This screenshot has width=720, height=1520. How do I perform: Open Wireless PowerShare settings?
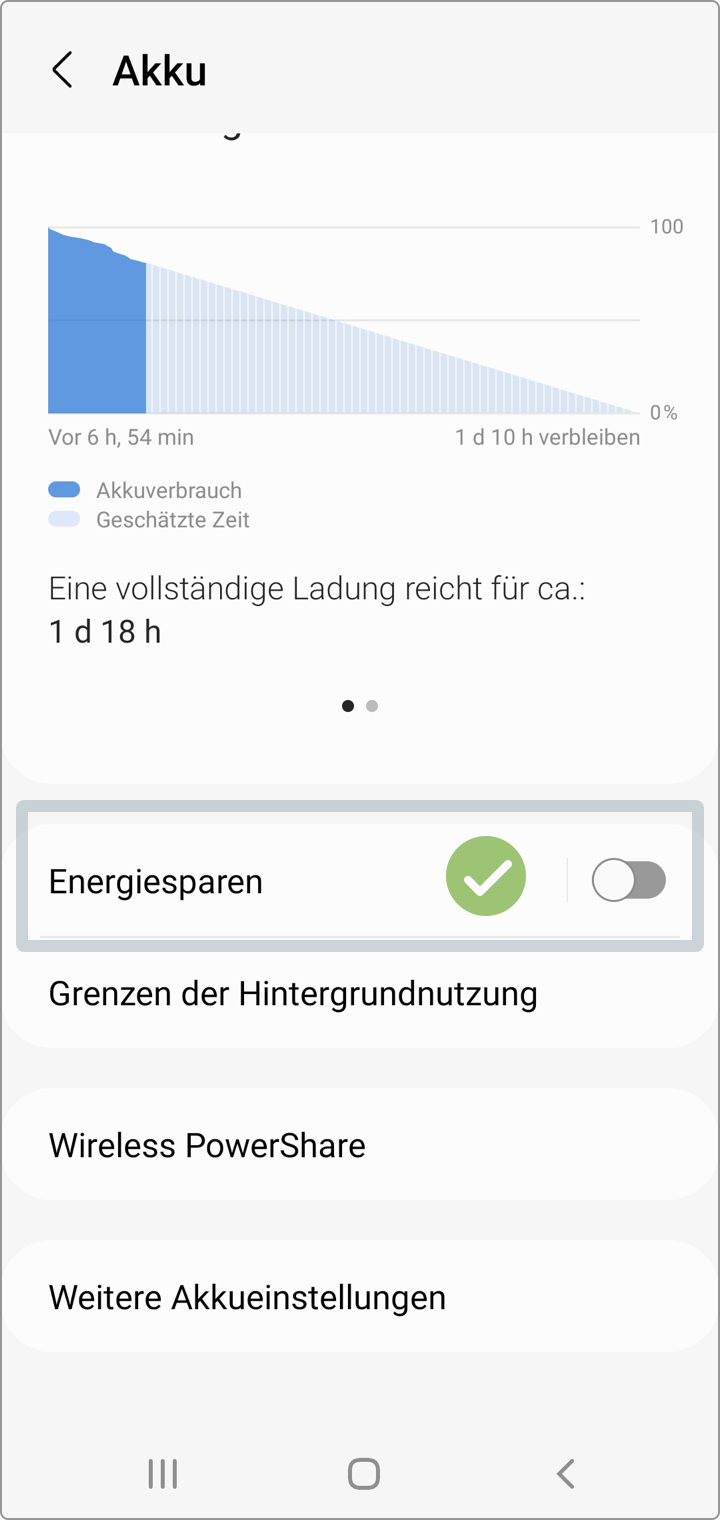360,1145
